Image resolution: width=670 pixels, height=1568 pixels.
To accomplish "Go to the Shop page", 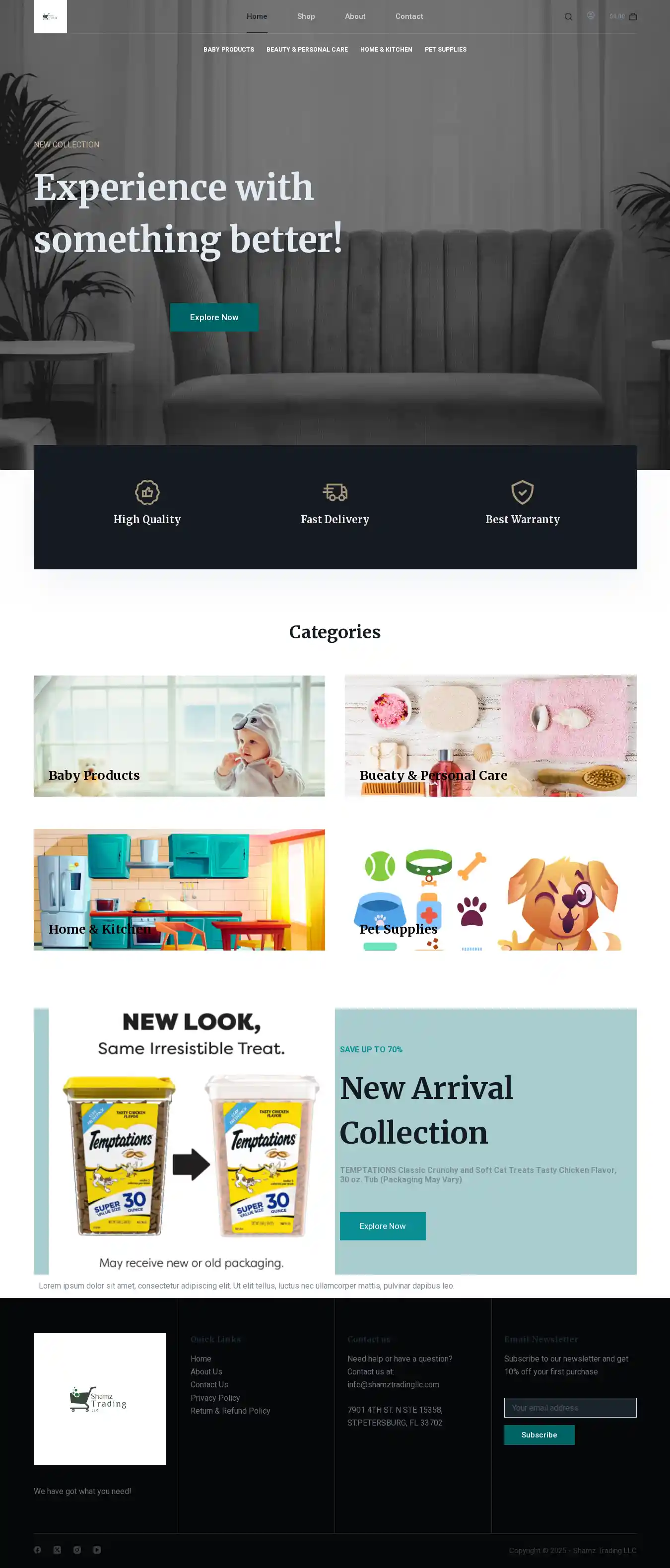I will pyautogui.click(x=306, y=16).
